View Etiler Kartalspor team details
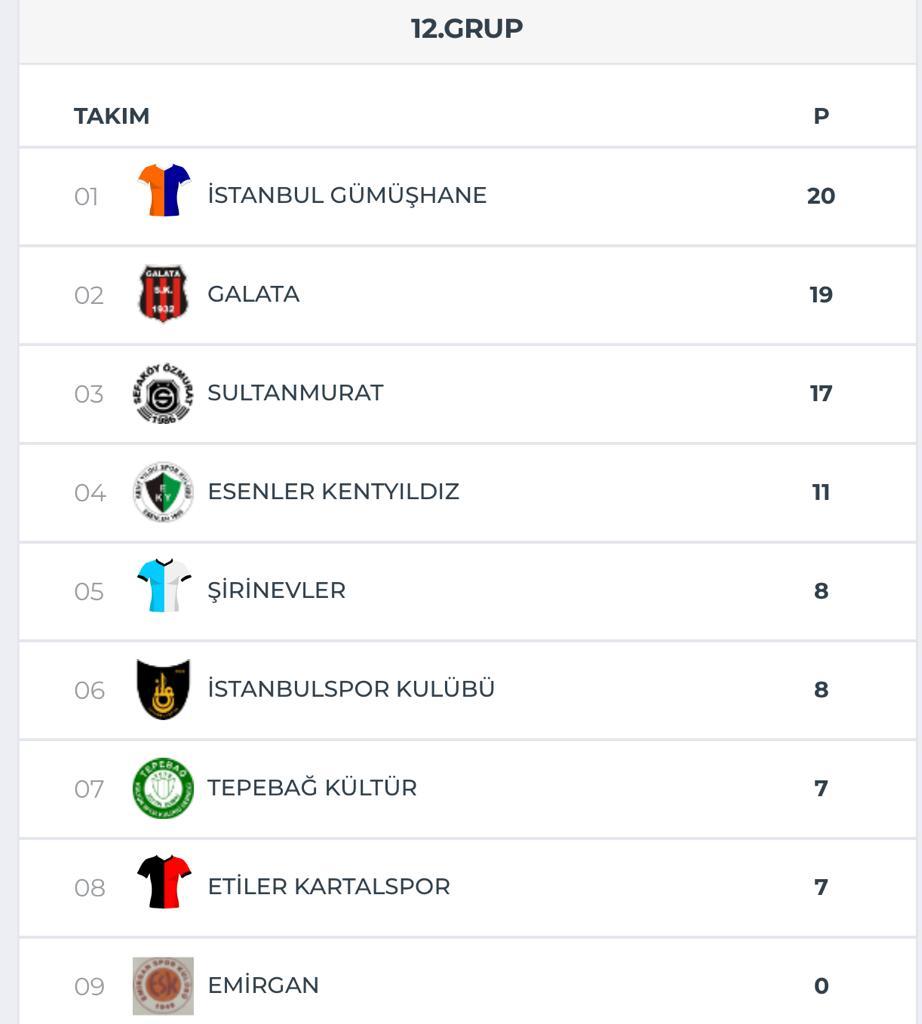Viewport: 922px width, 1024px height. tap(328, 886)
